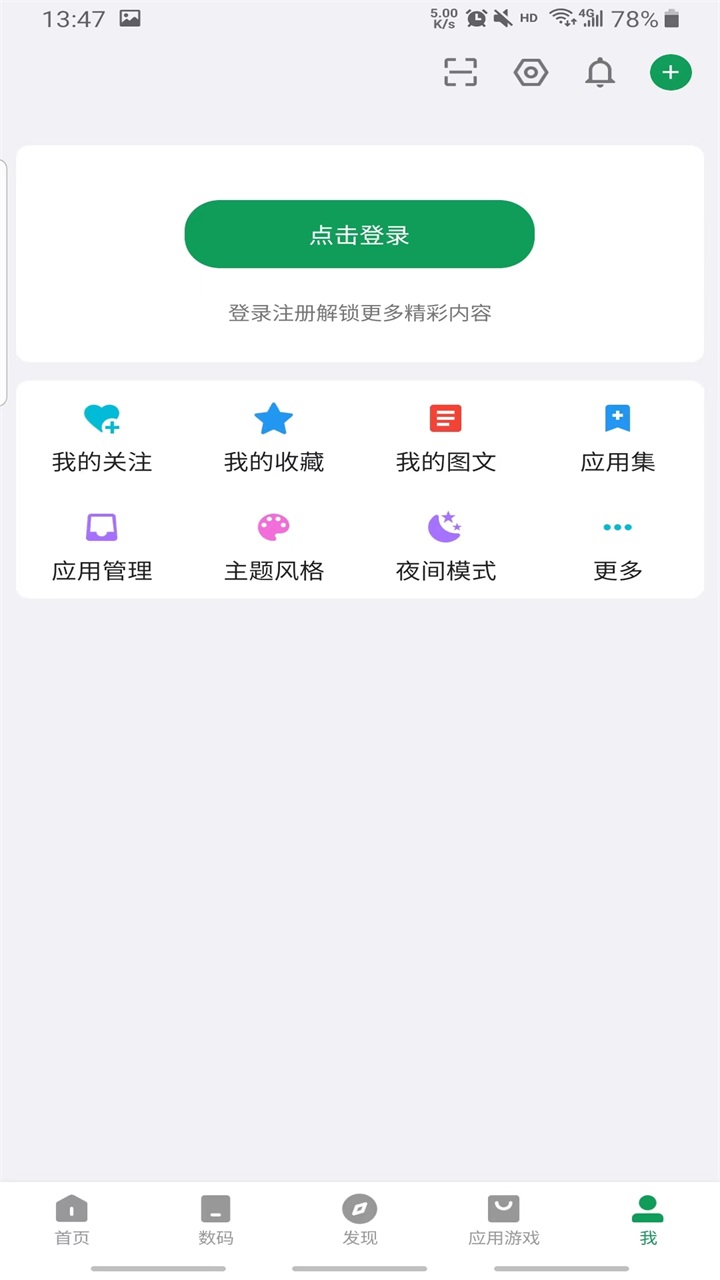
Task: Open 我的收藏 favorites
Action: [x=274, y=437]
